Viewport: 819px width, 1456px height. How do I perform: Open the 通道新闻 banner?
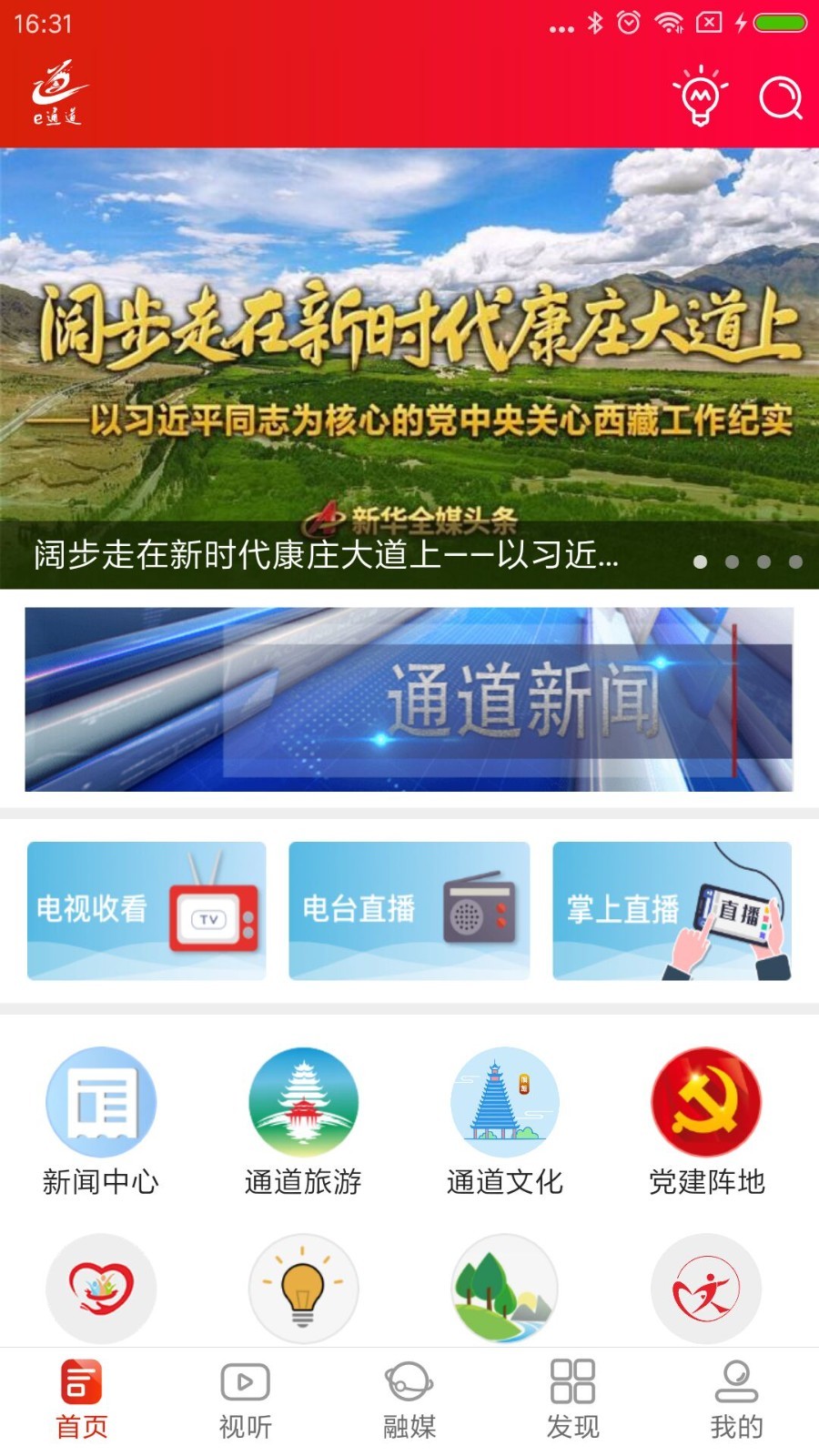point(409,699)
